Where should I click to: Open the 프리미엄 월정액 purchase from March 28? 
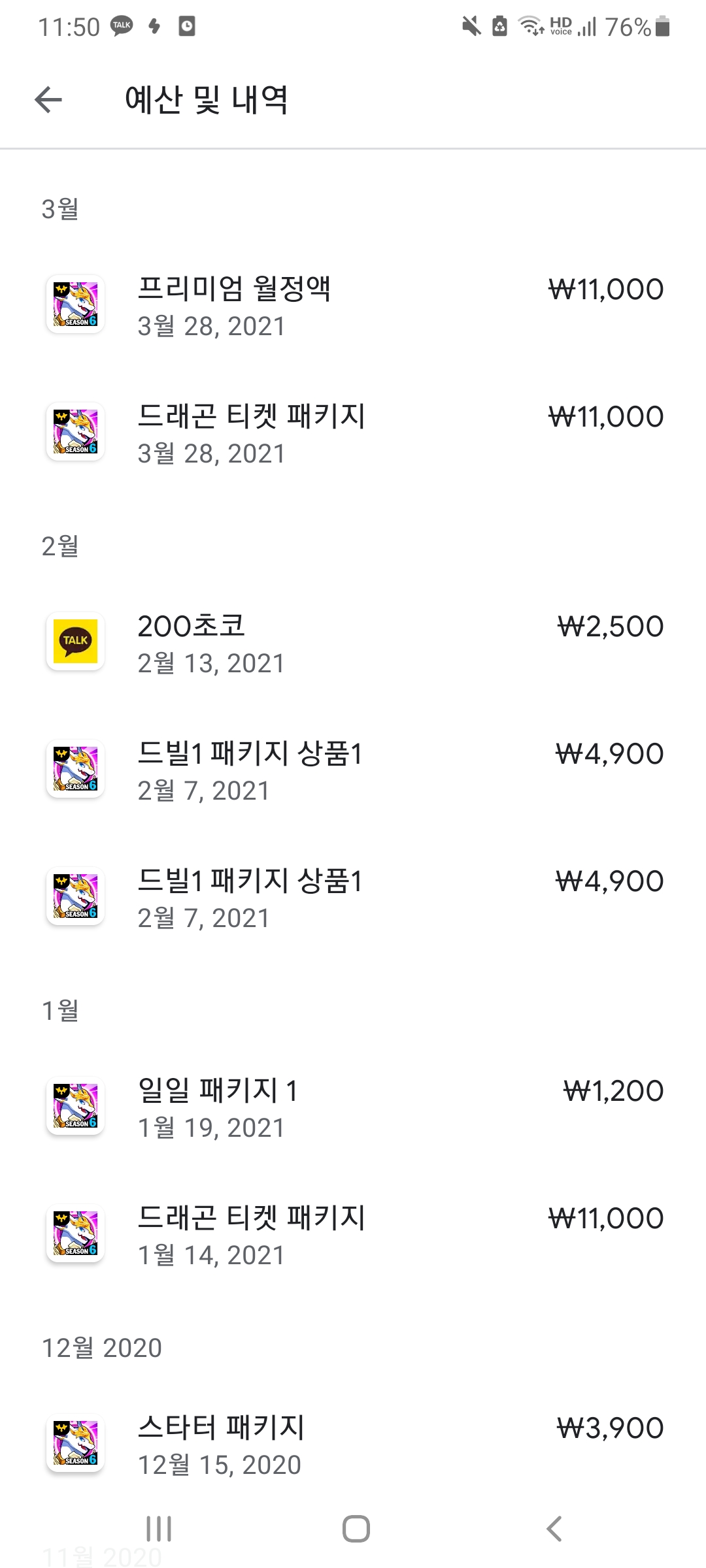(x=353, y=306)
